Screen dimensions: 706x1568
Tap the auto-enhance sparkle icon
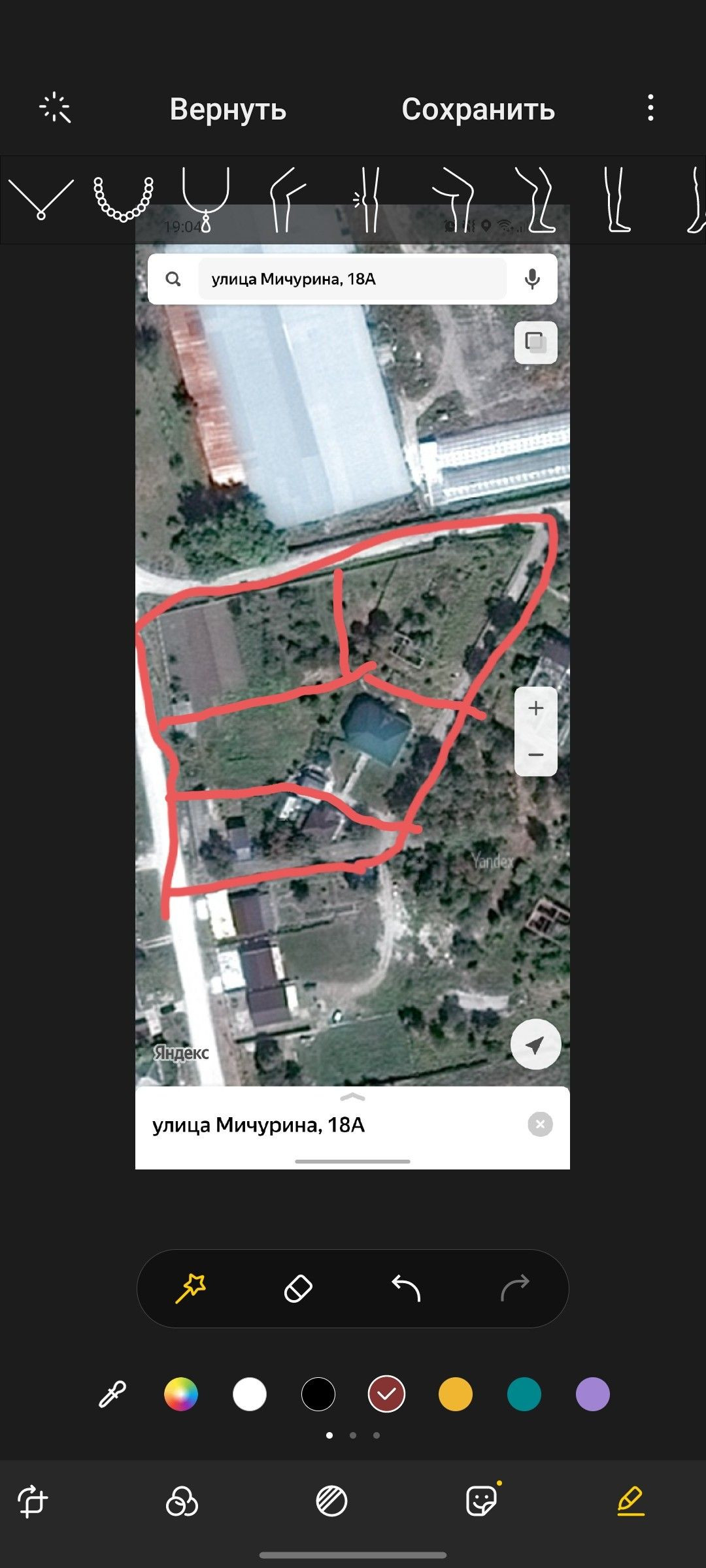coord(55,108)
